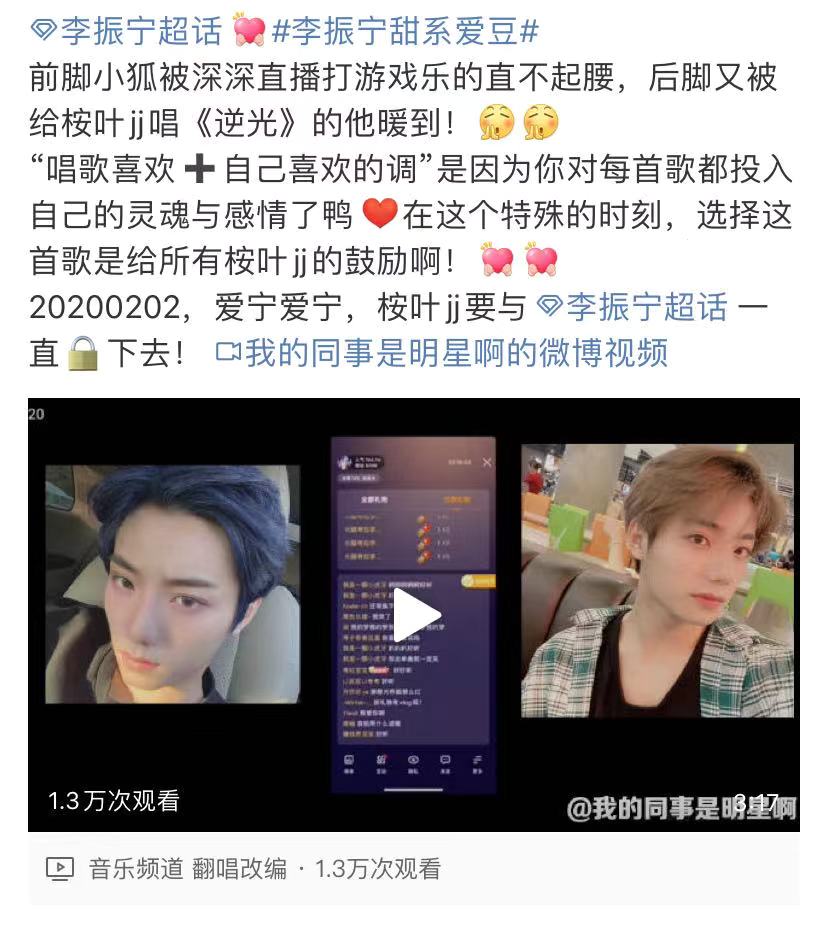
Task: Open the 李振宁超话 link after 桉叶jj要与
Action: coord(632,307)
